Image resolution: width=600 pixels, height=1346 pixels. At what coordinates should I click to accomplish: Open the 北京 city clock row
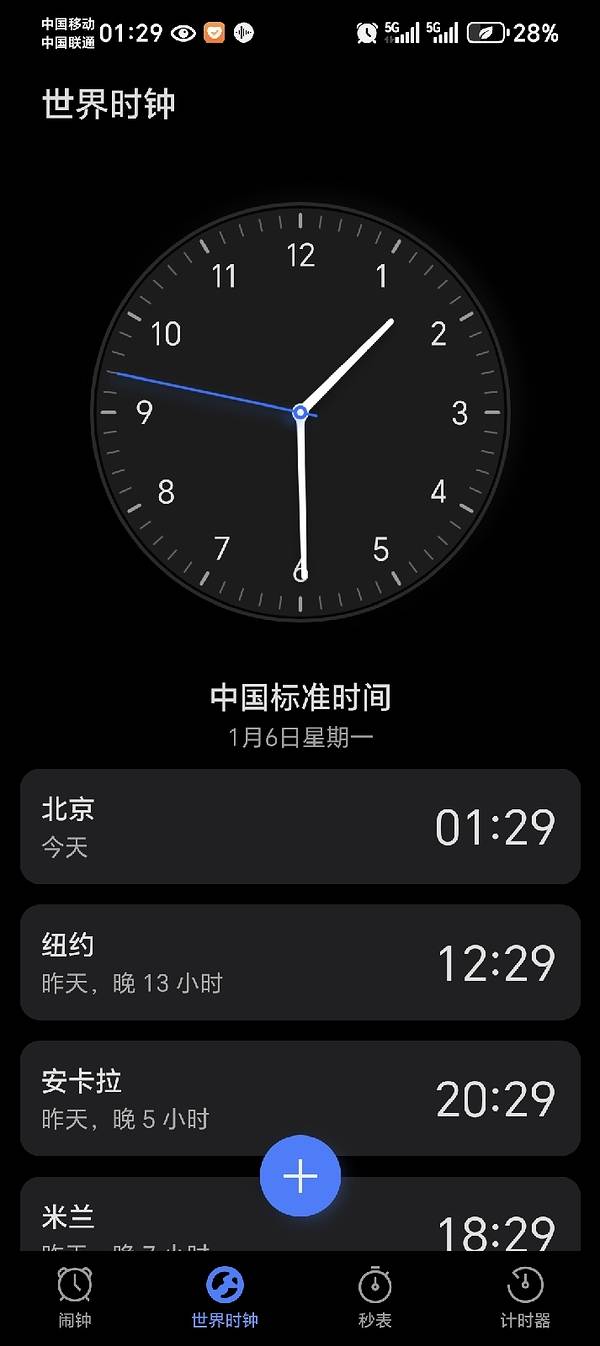300,827
